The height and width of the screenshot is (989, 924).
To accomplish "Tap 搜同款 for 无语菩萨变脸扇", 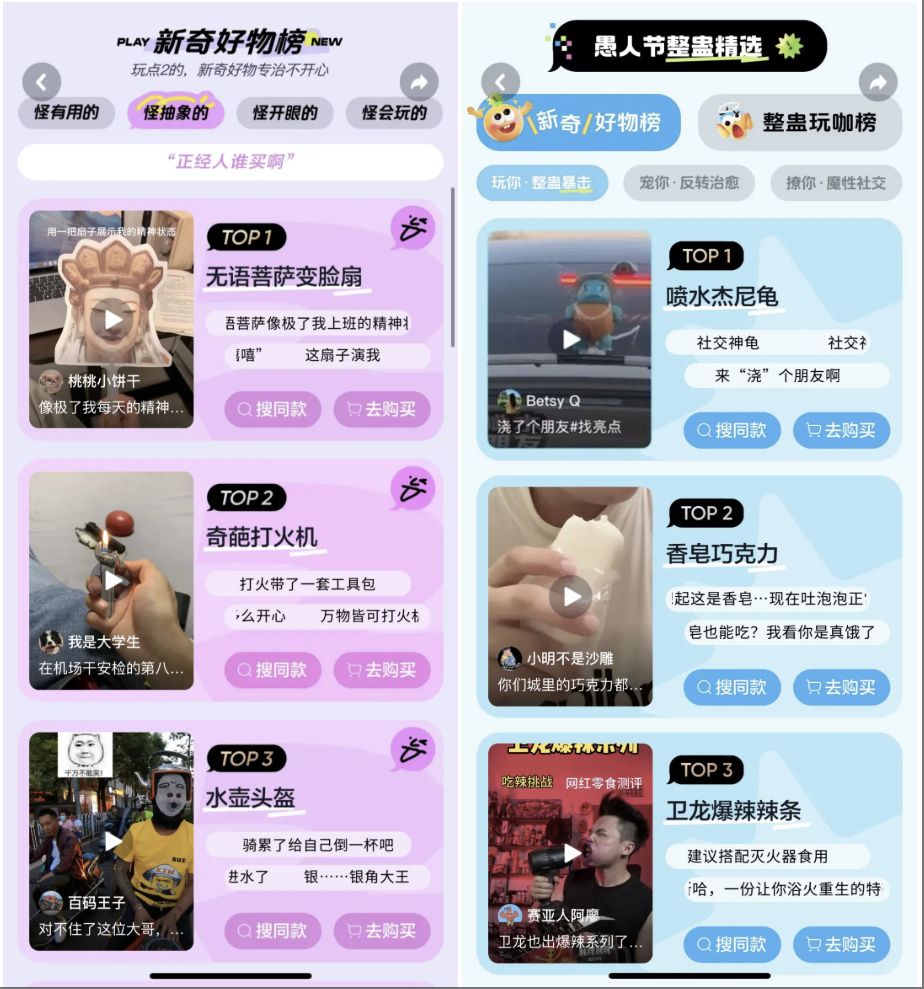I will coord(273,409).
